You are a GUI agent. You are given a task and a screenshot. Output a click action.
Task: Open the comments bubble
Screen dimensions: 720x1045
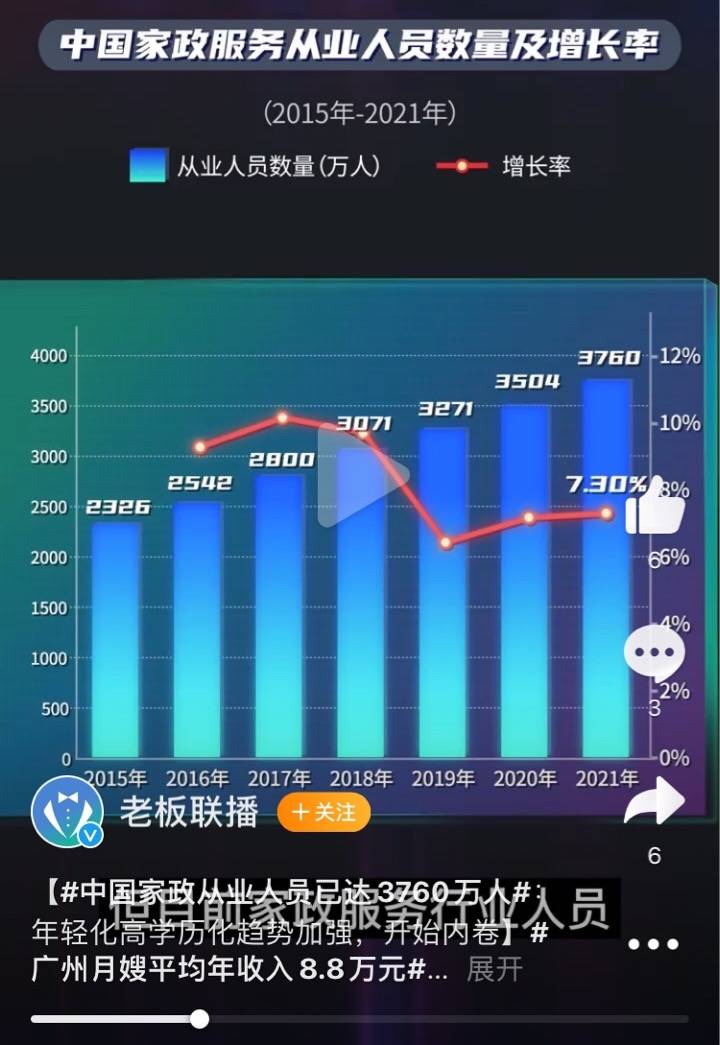point(654,652)
